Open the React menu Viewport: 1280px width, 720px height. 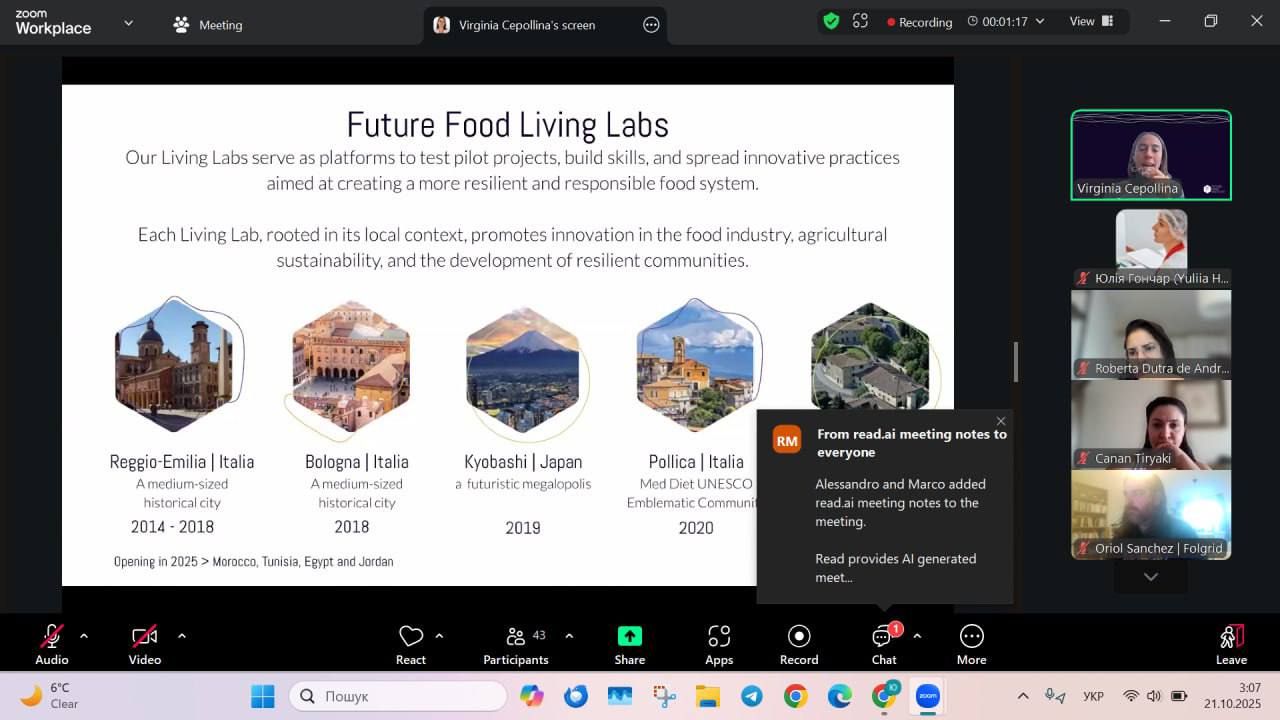click(410, 643)
